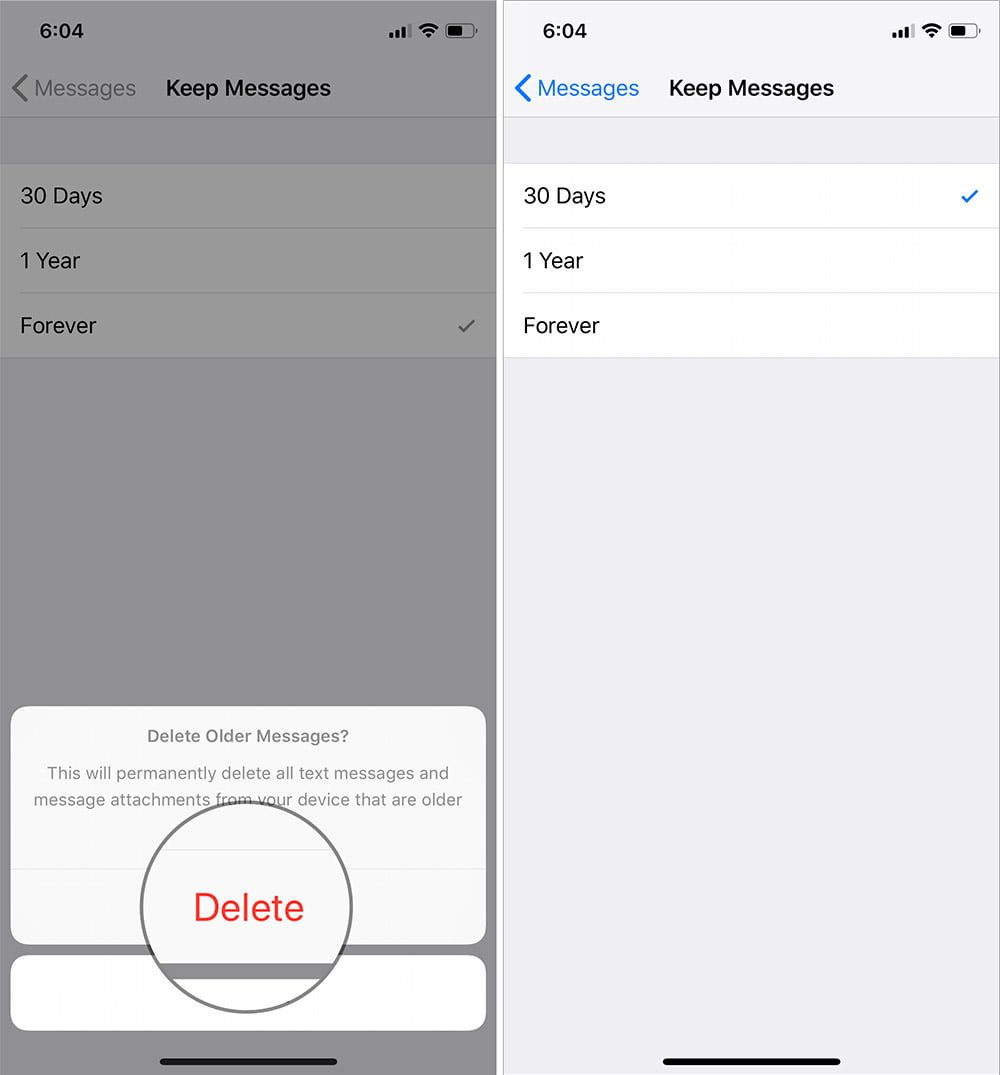The height and width of the screenshot is (1075, 1000).
Task: Choose 1 Year on the undimmed Keep Messages list
Action: point(750,261)
